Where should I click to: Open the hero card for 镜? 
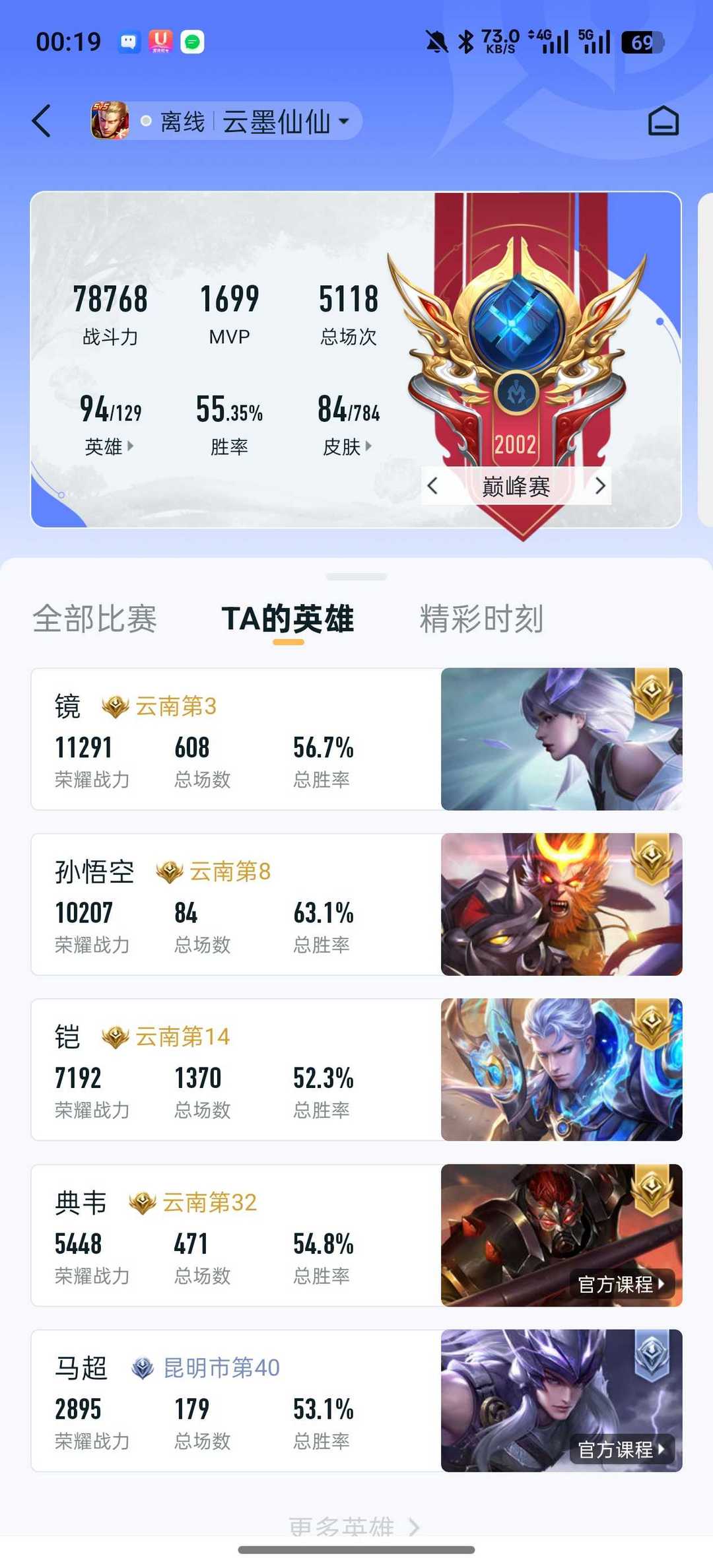click(x=356, y=739)
